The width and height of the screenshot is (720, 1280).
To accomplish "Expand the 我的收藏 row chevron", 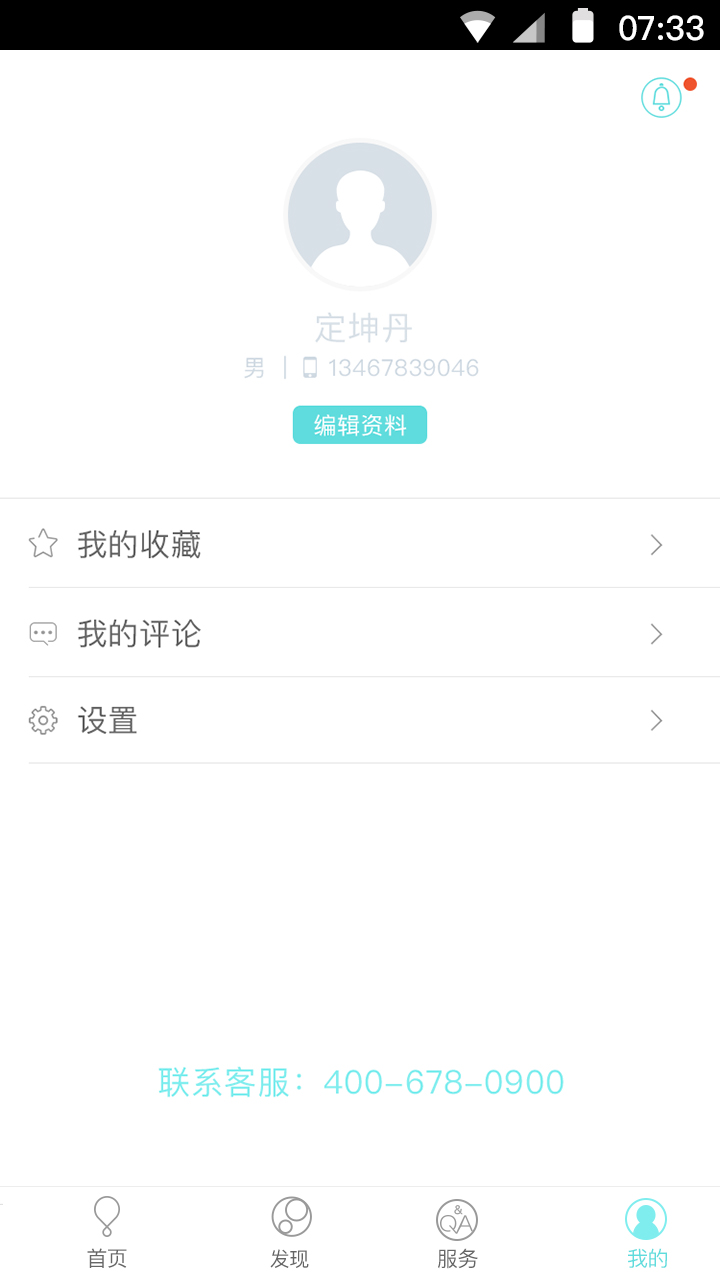I will [x=655, y=544].
